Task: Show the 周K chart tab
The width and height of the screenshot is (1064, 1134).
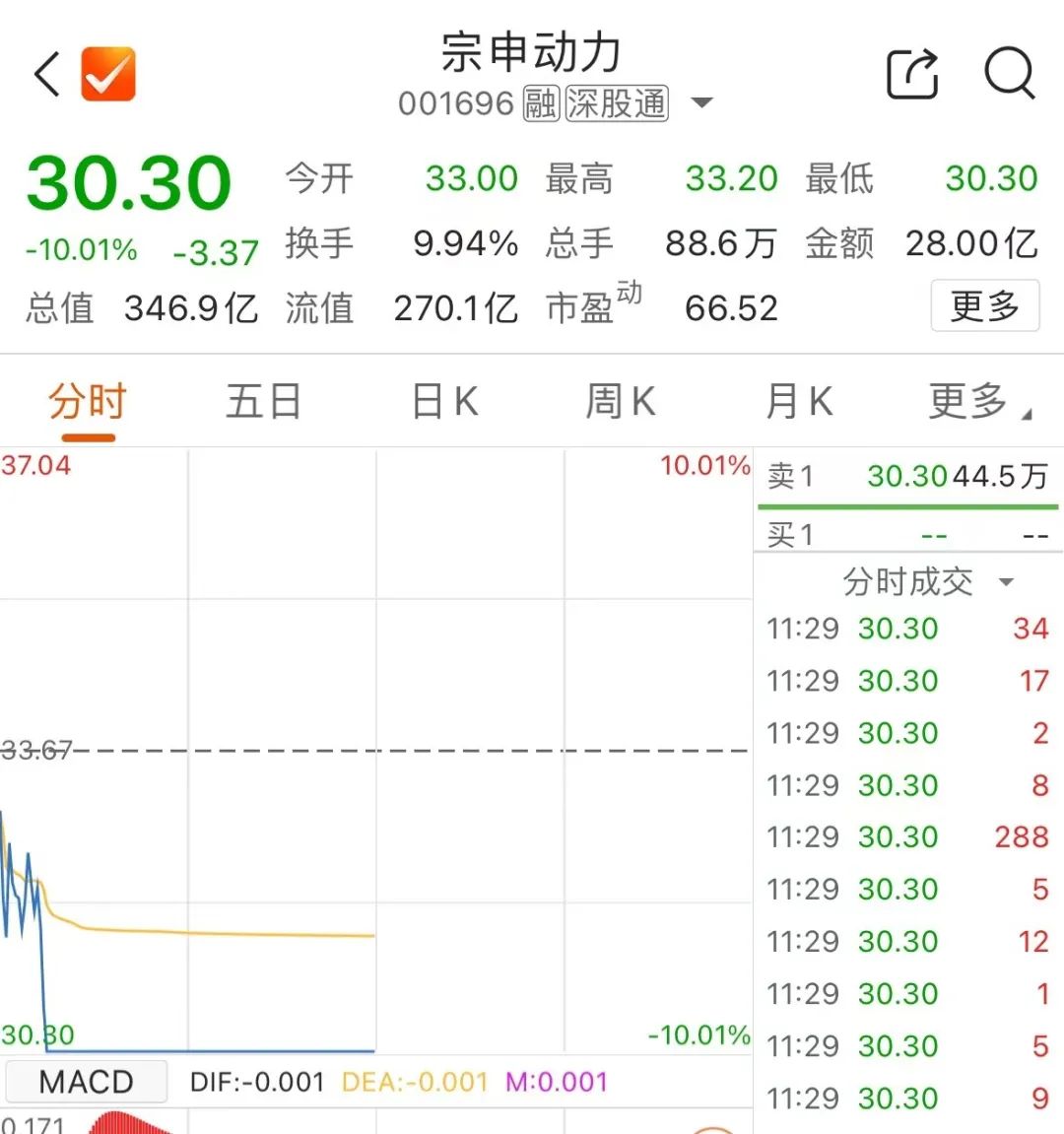Action: (x=621, y=402)
